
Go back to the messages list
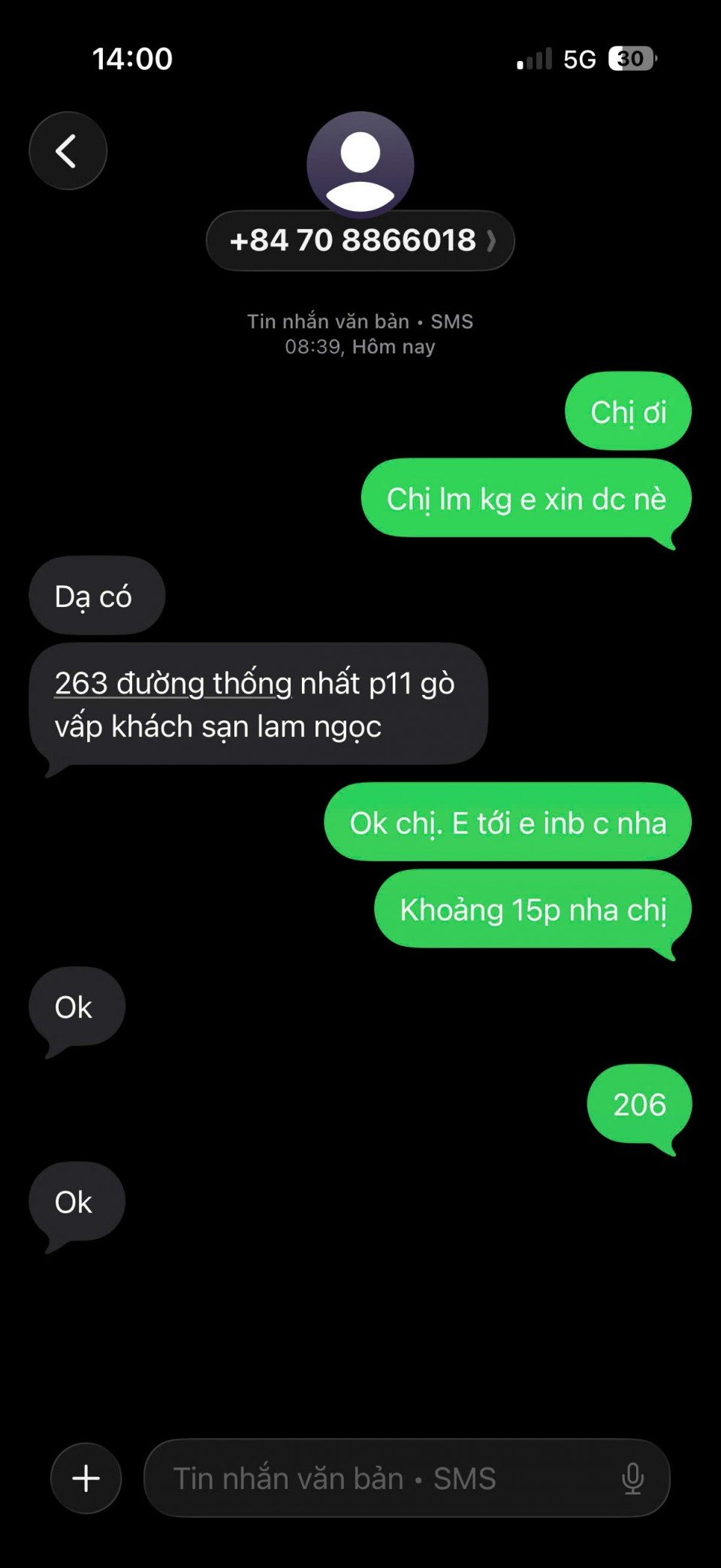click(x=68, y=151)
